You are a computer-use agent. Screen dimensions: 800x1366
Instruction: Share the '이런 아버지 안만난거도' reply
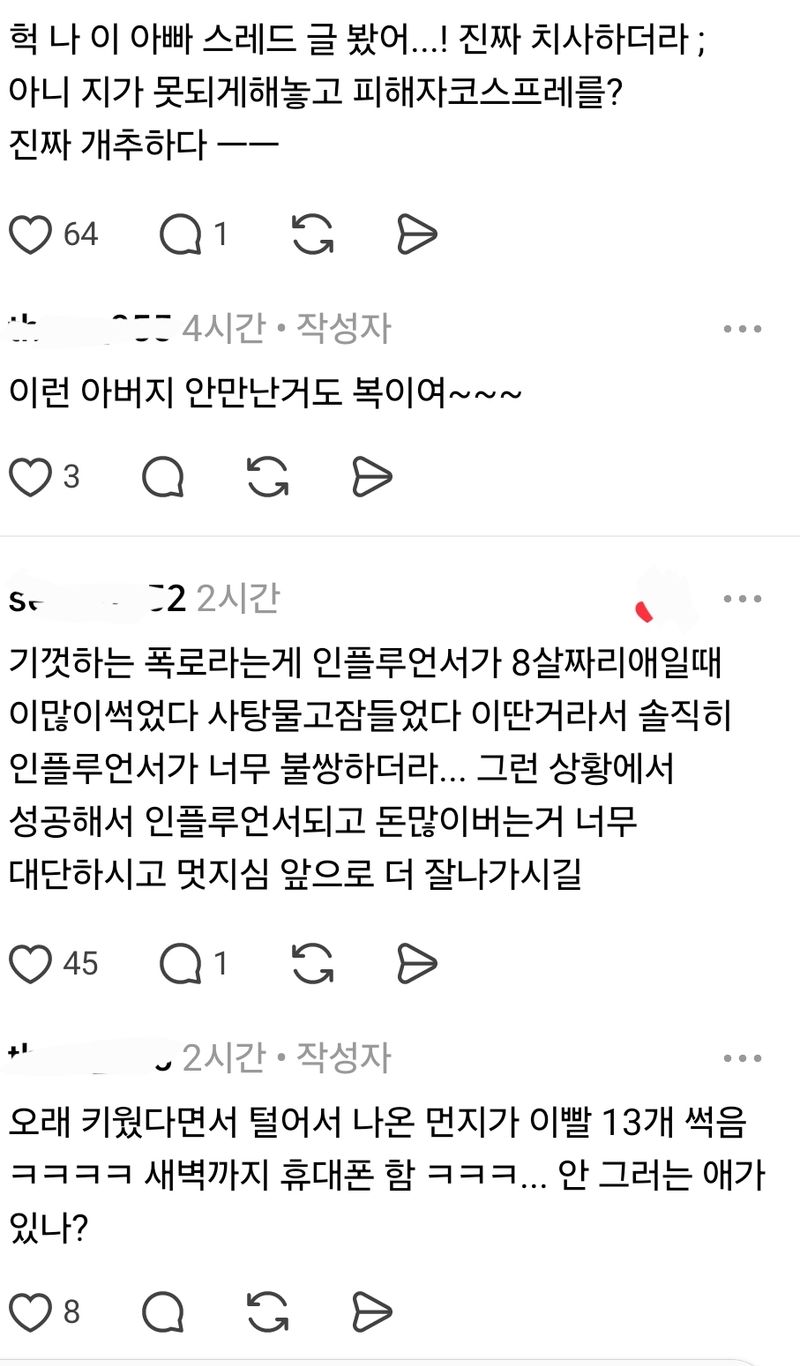point(371,477)
